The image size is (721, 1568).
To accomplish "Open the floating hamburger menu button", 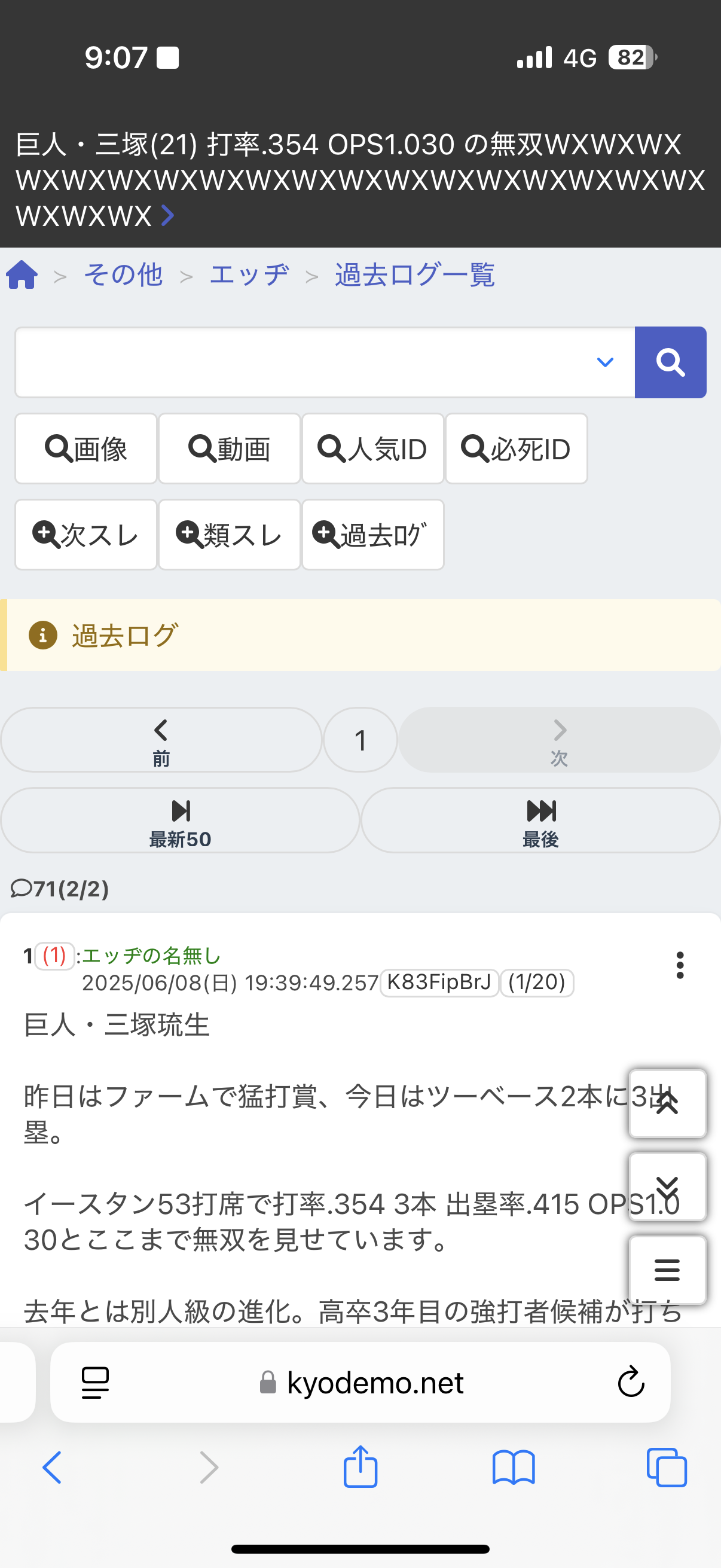I will coord(667,1270).
